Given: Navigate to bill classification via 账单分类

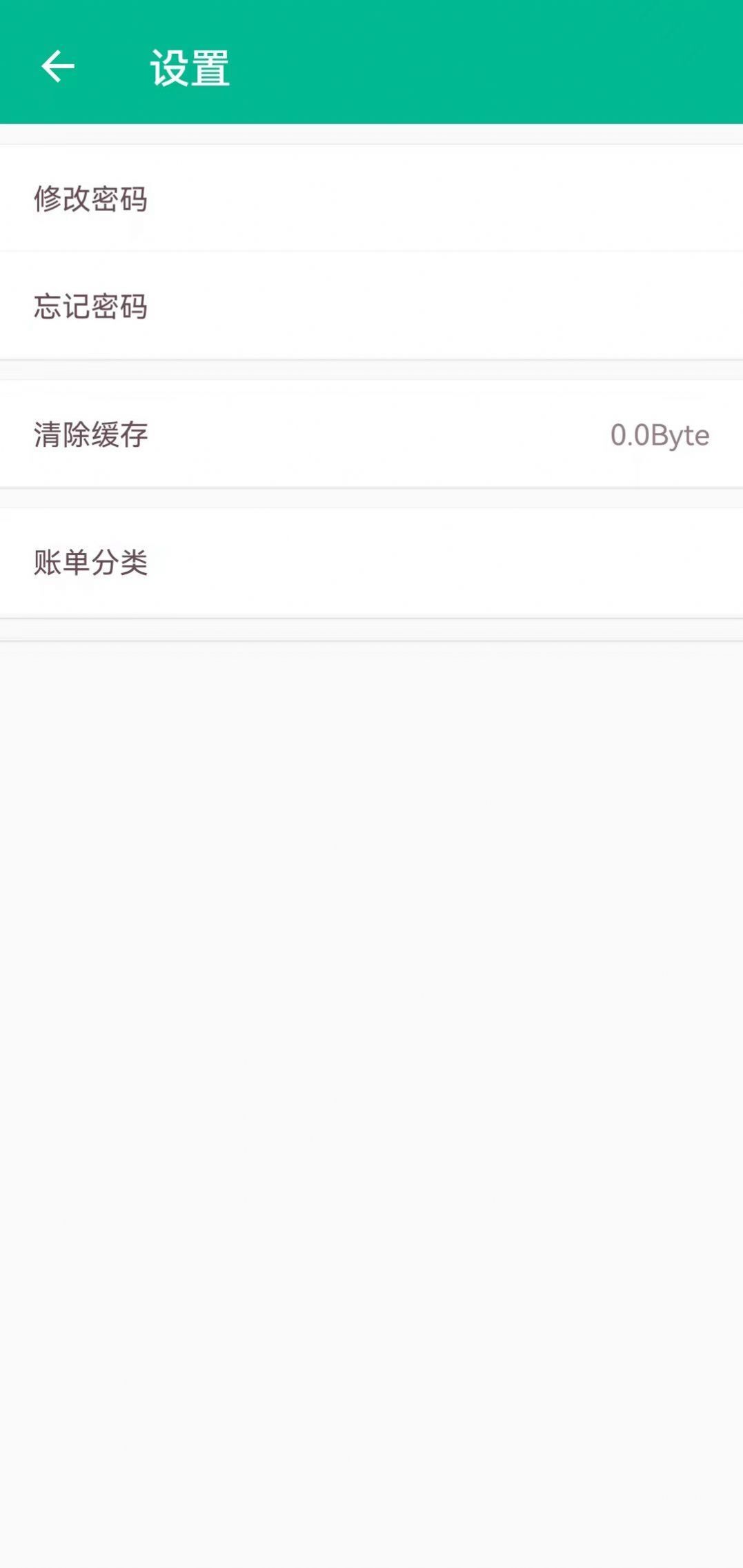Looking at the screenshot, I should 92,562.
